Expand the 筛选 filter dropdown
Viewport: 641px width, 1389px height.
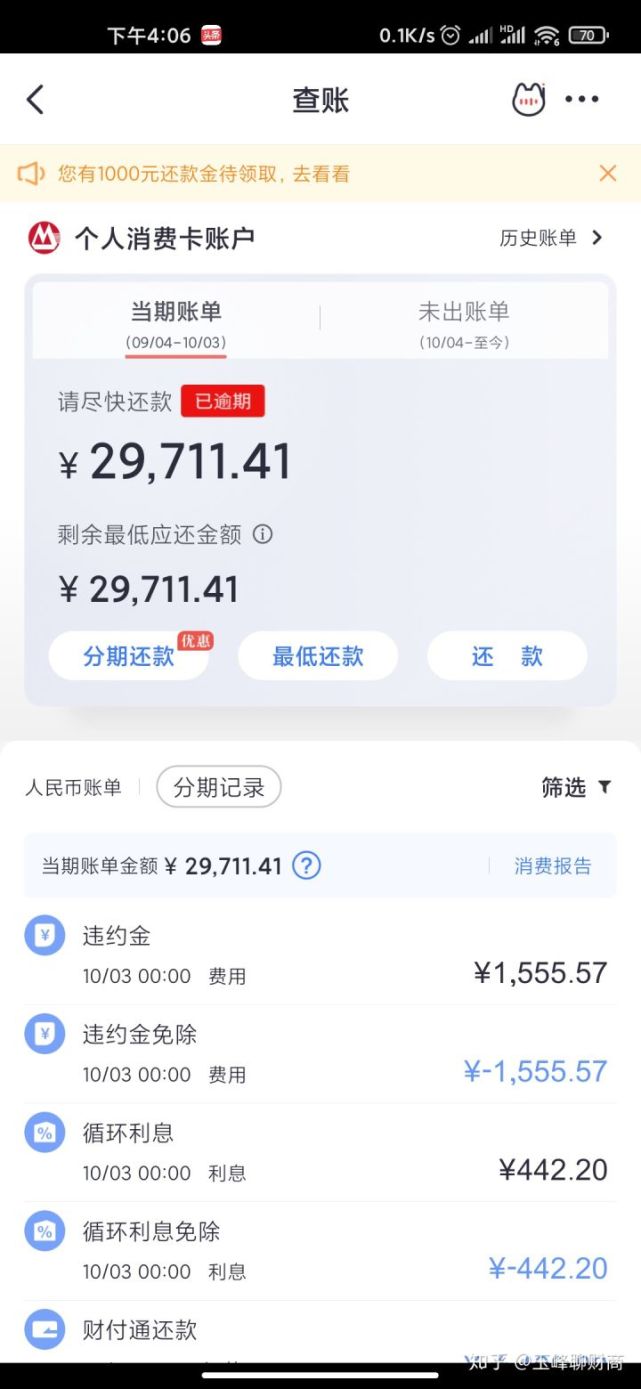pyautogui.click(x=575, y=788)
